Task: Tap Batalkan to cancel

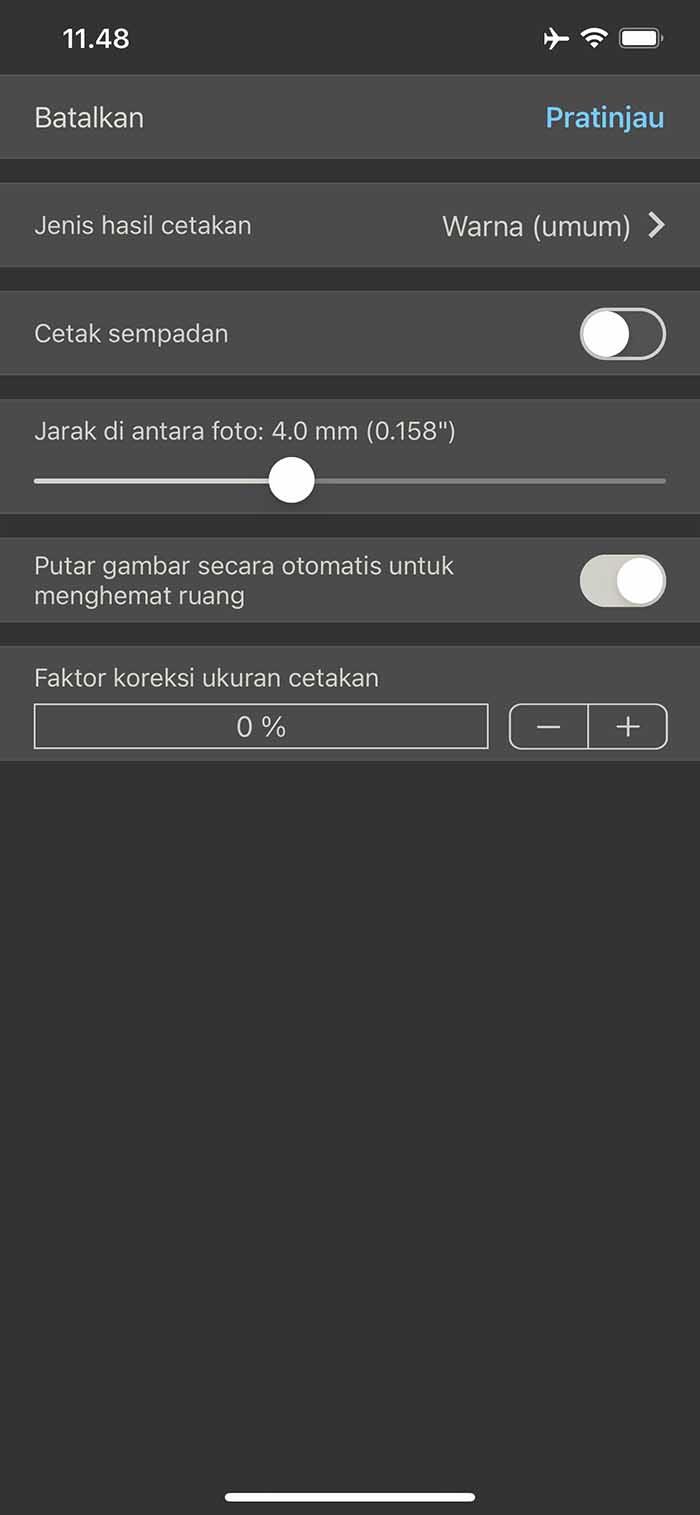Action: [89, 118]
